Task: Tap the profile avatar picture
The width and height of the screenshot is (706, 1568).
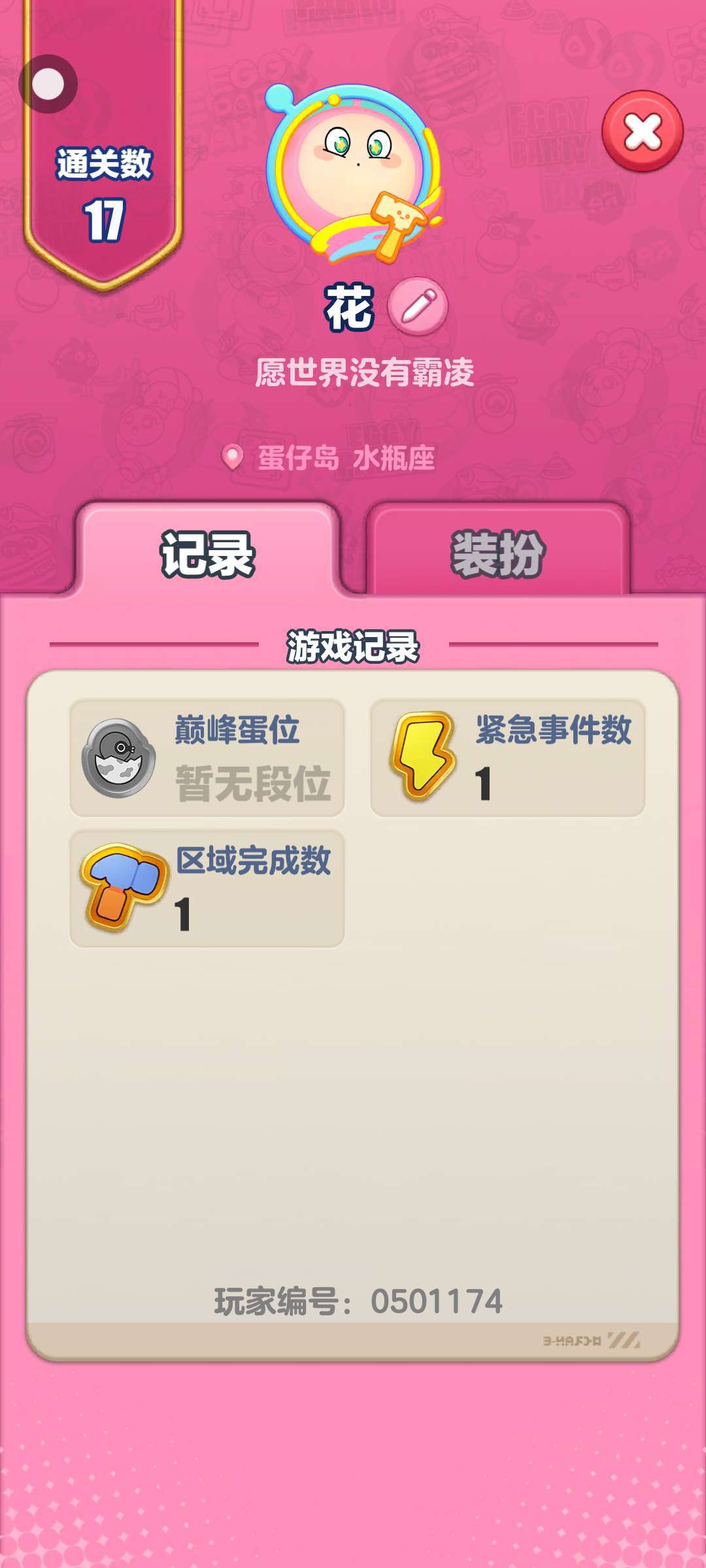Action: click(353, 170)
